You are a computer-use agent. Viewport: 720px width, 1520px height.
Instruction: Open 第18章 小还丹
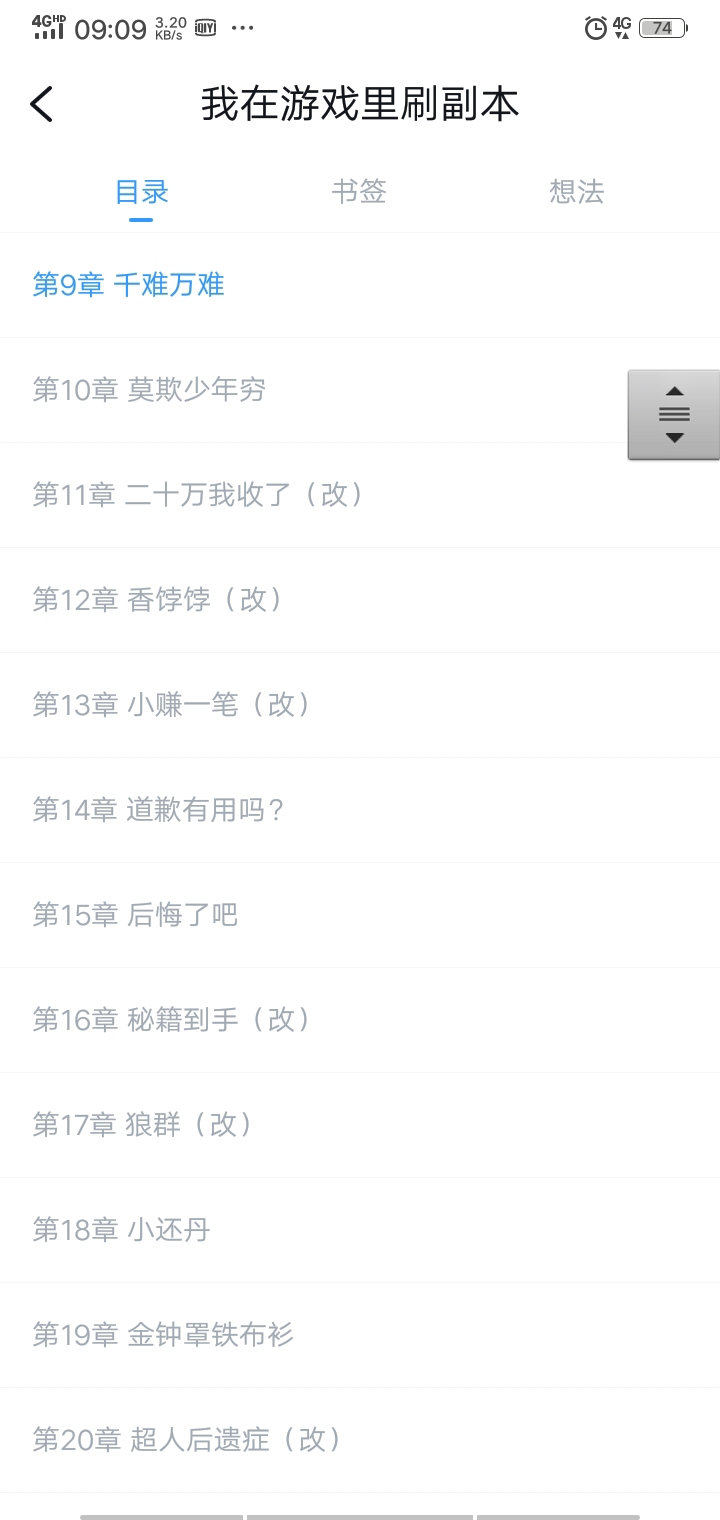pos(360,1230)
